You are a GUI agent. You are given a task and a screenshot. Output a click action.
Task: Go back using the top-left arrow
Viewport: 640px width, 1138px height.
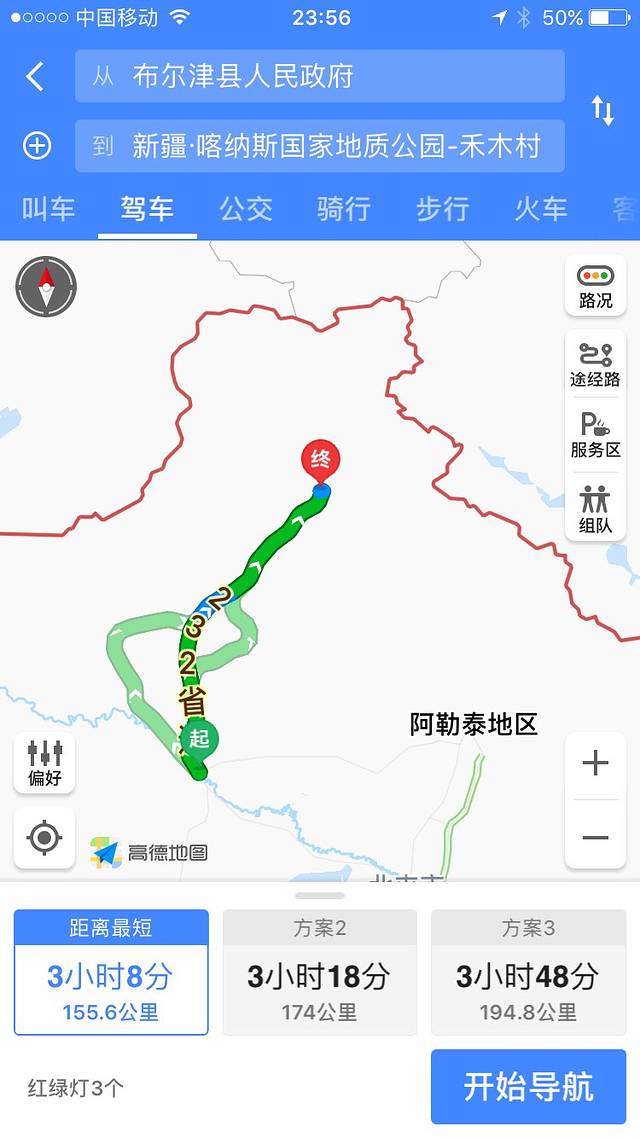(35, 77)
